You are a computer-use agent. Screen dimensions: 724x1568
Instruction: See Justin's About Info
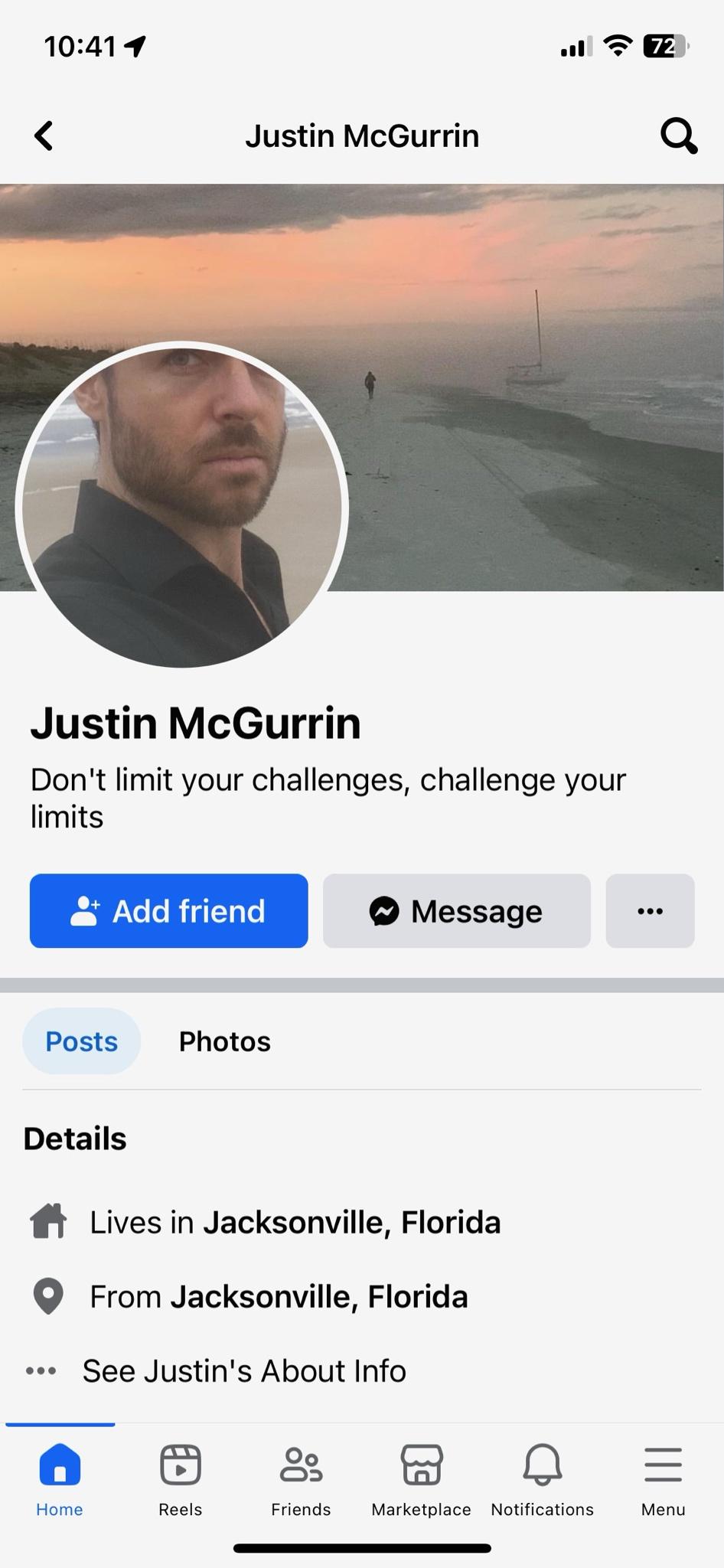coord(243,1371)
